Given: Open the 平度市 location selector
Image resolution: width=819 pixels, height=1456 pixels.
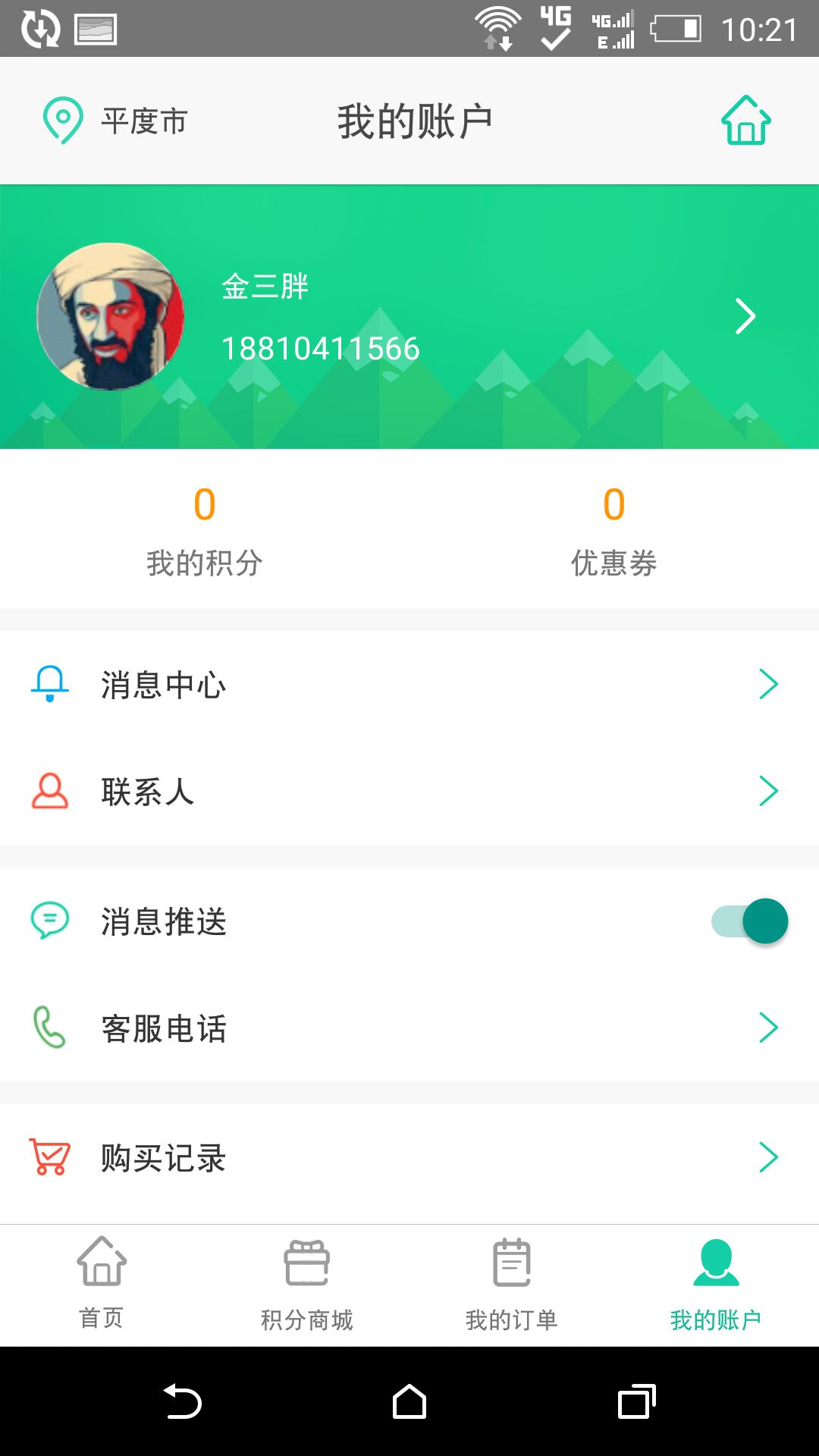Looking at the screenshot, I should coord(115,121).
